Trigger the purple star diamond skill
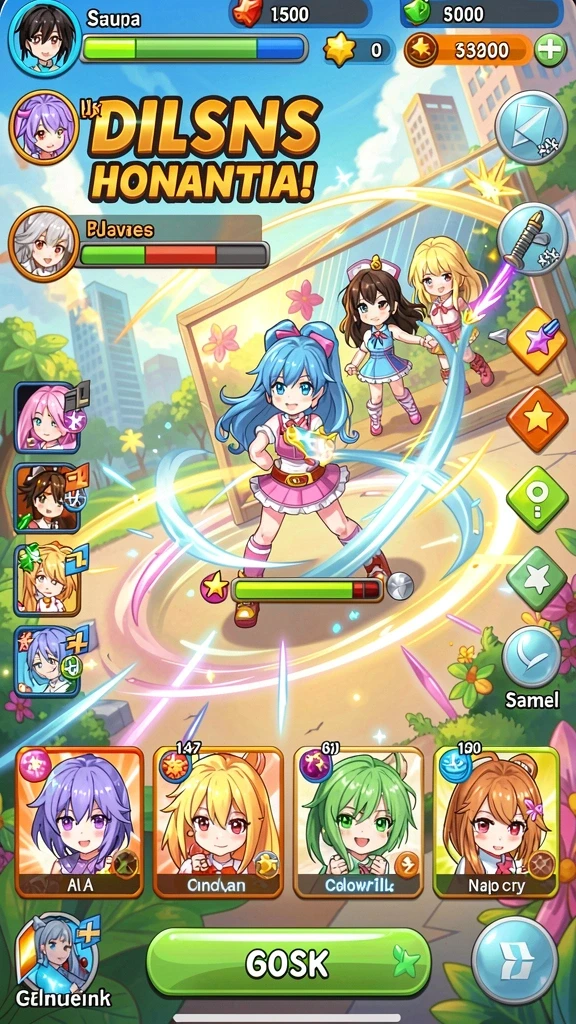The image size is (576, 1024). coord(537,340)
